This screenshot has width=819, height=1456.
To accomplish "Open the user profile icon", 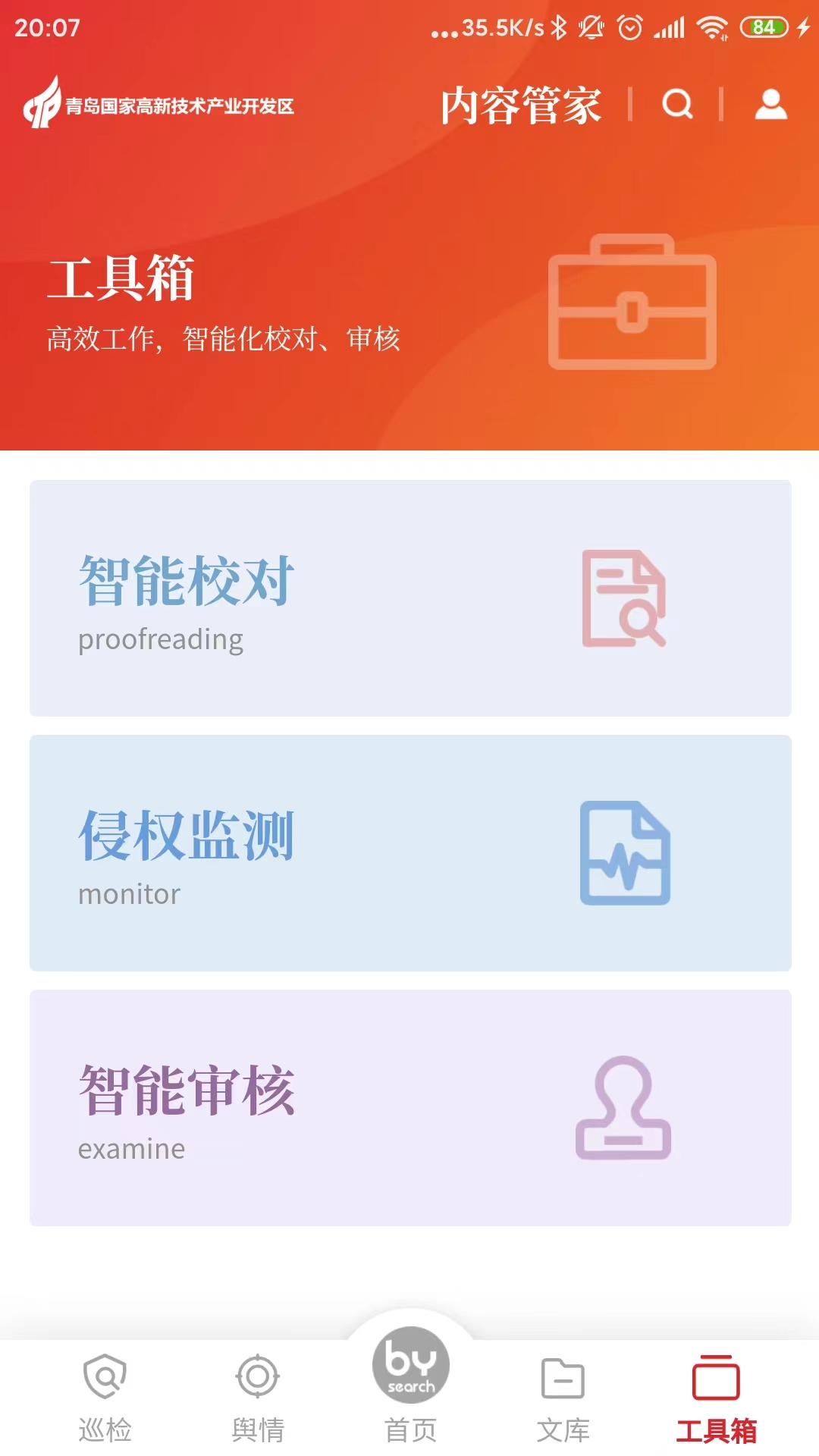I will (x=771, y=105).
